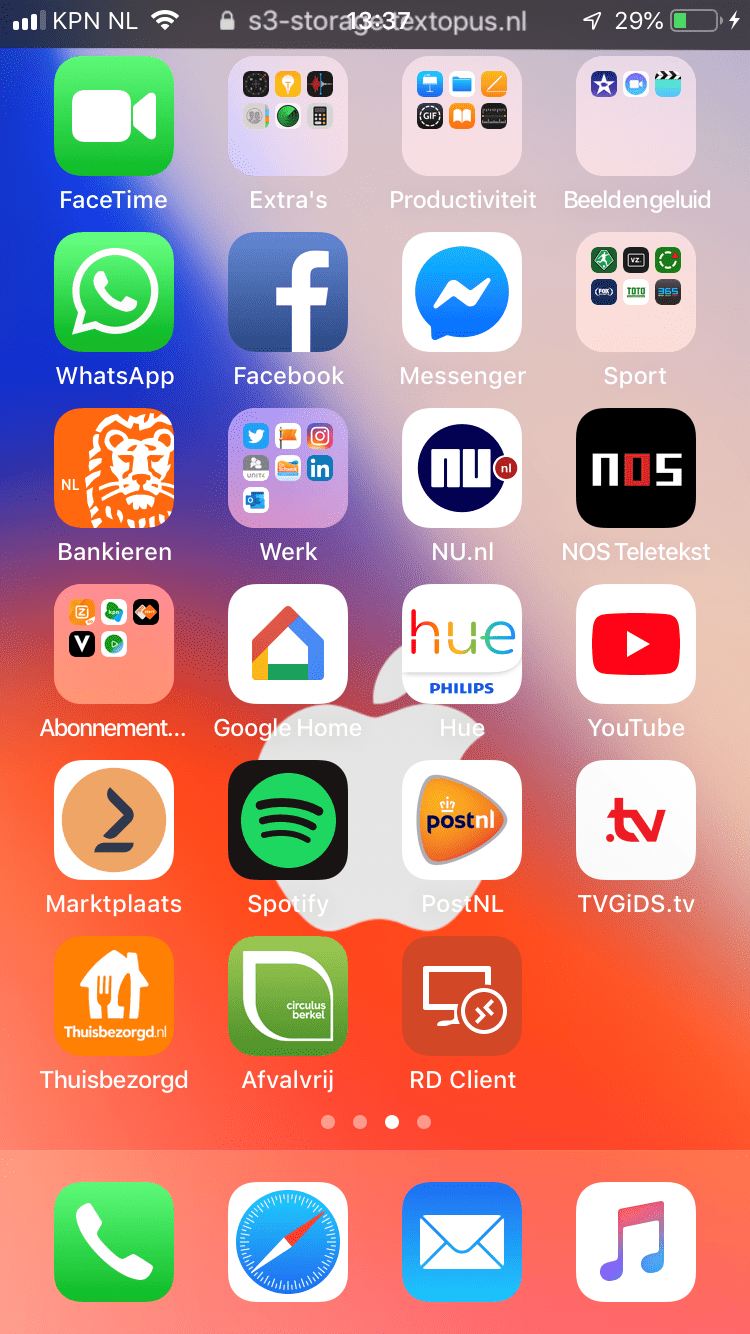Launch YouTube

pos(635,644)
